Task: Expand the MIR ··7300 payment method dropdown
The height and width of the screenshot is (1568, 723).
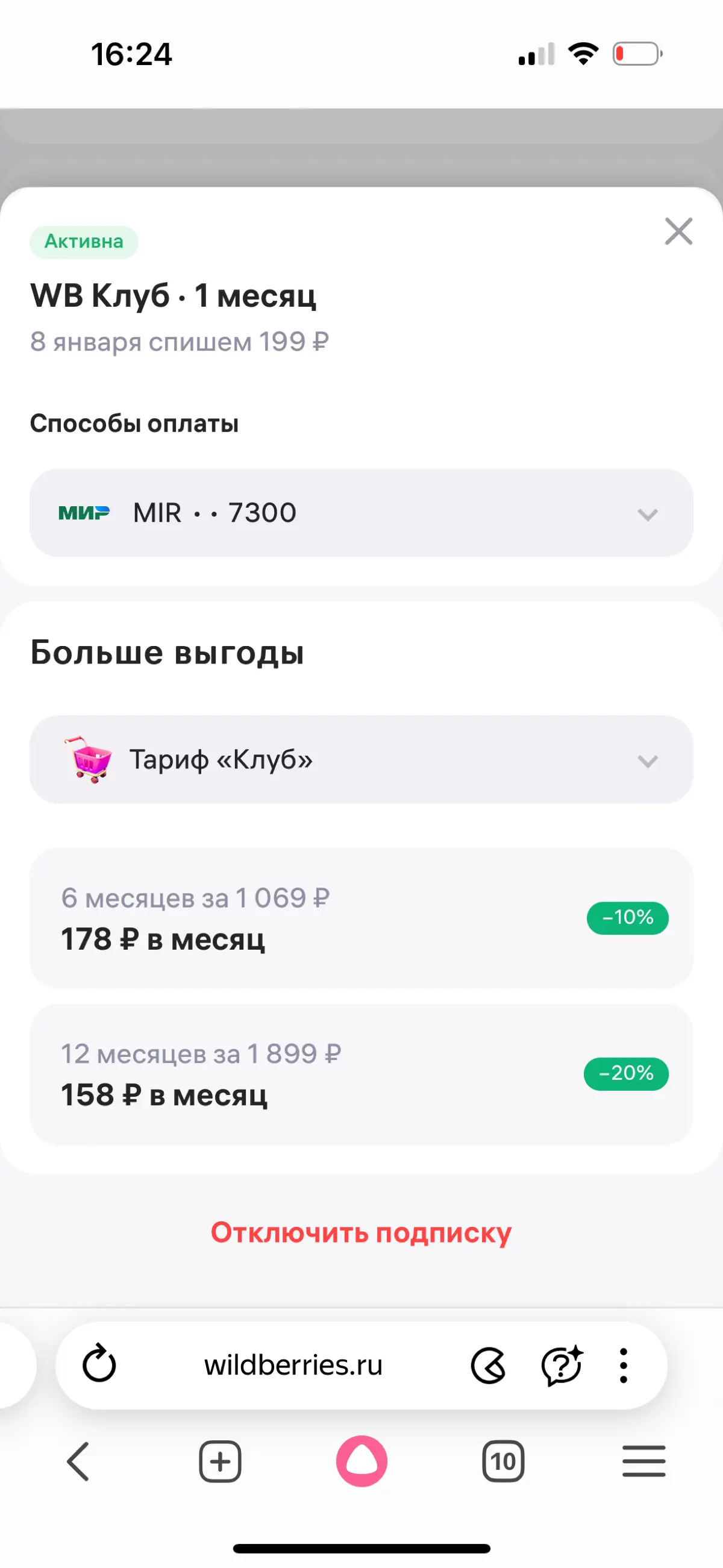Action: 648,513
